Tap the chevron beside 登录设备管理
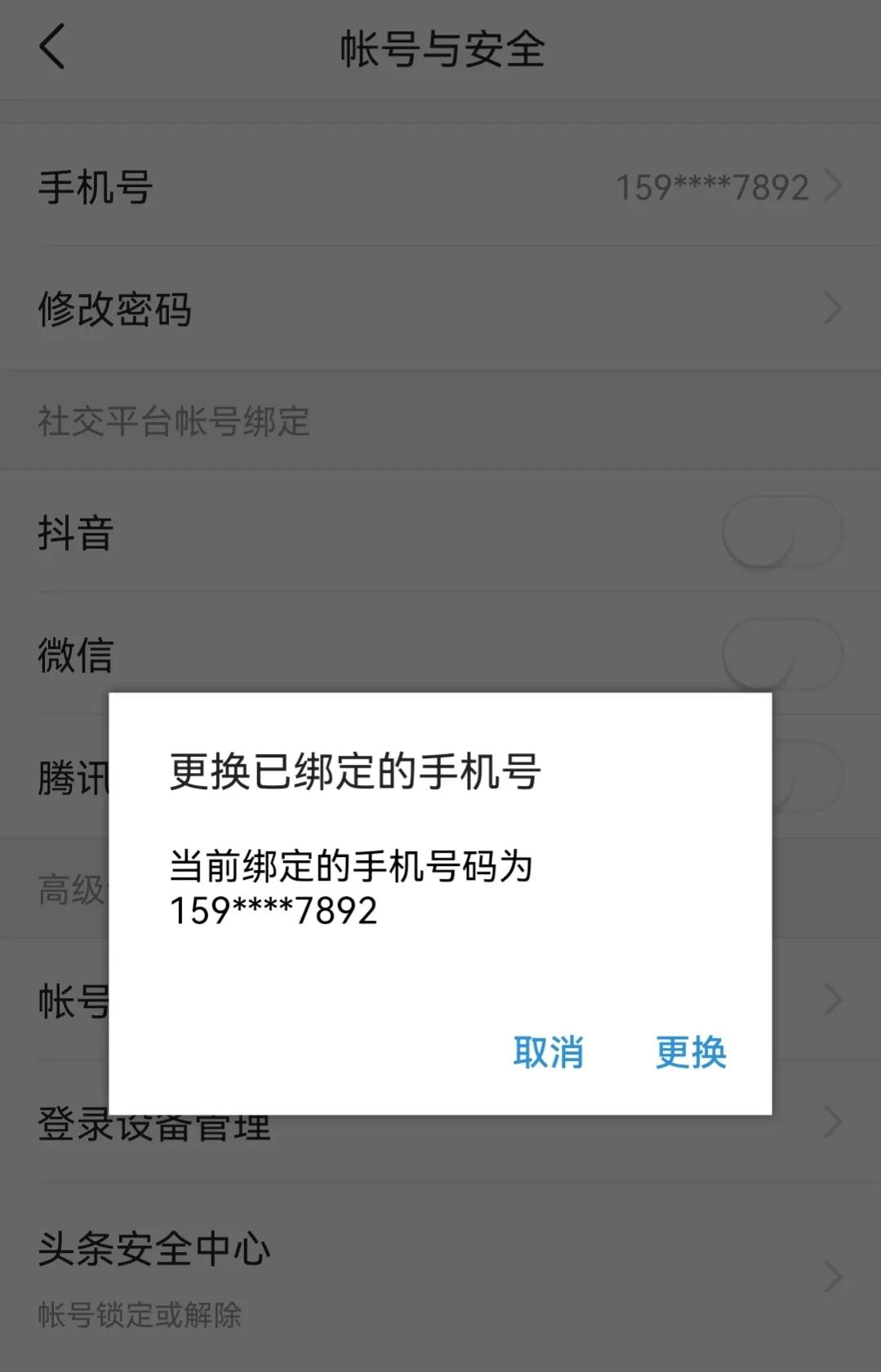 831,1121
